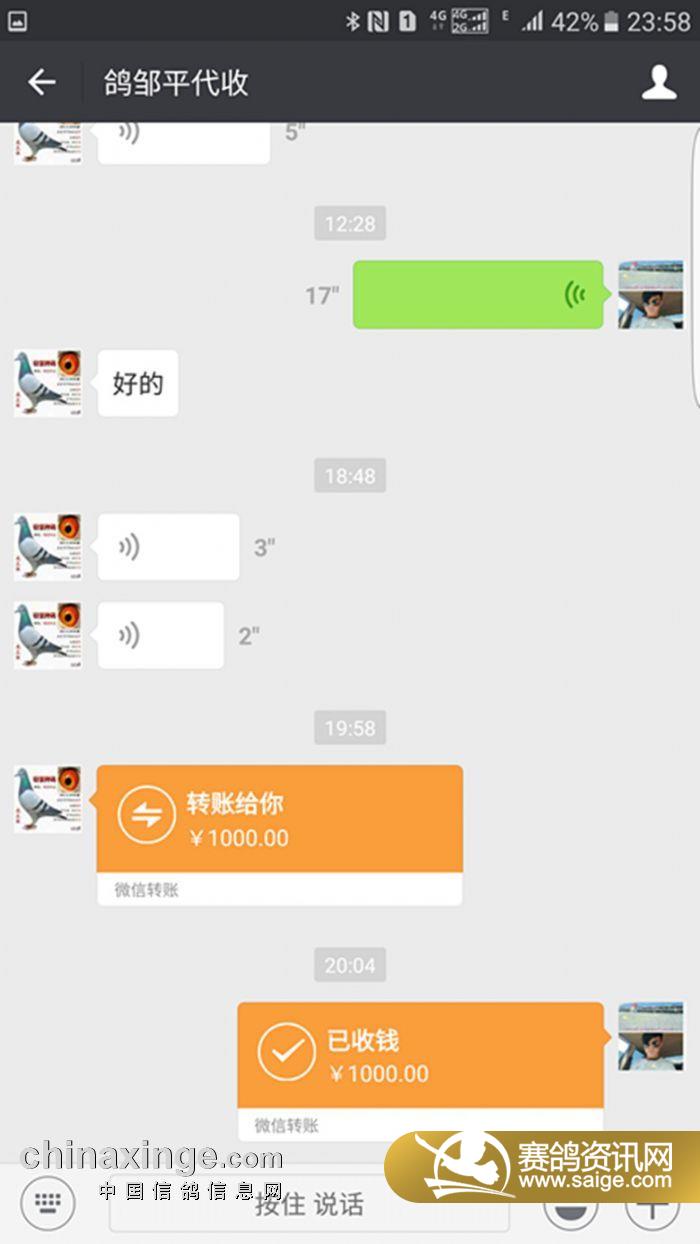Go back from the 鸽邹平代收 chat
The height and width of the screenshot is (1244, 700).
pos(42,83)
